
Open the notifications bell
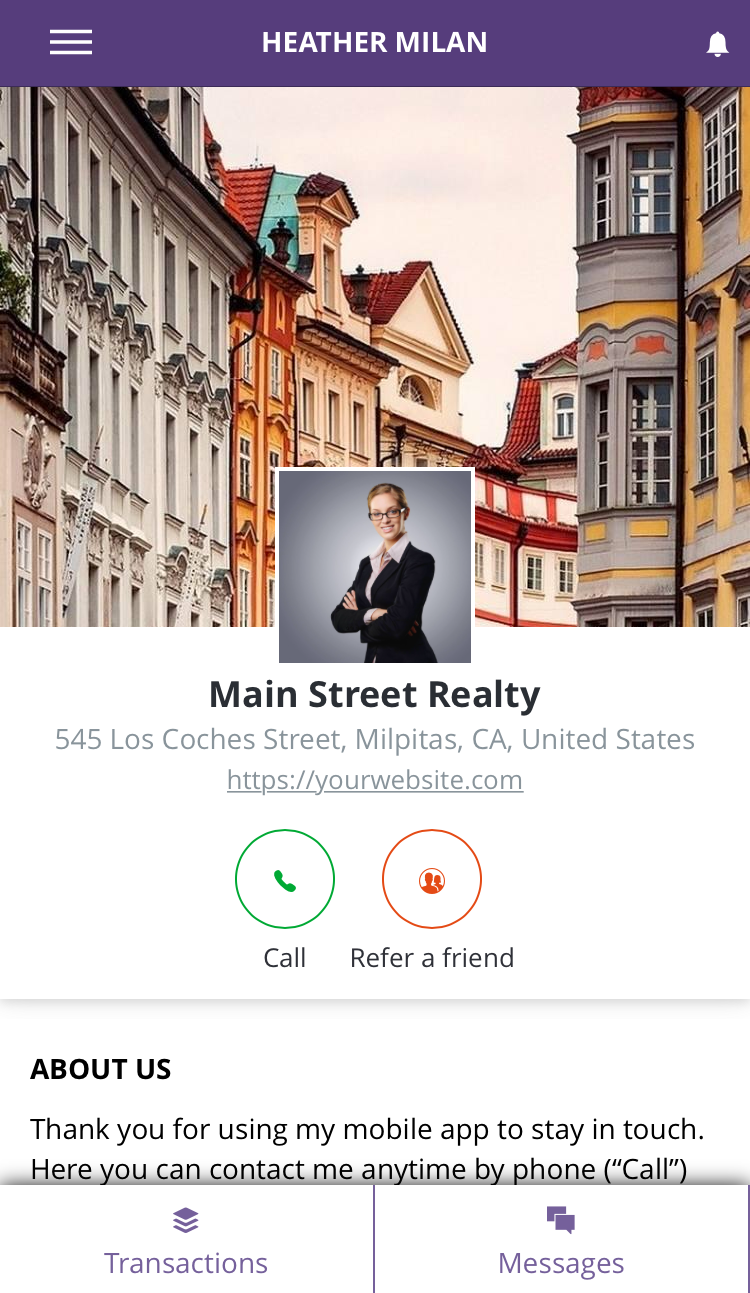(717, 44)
